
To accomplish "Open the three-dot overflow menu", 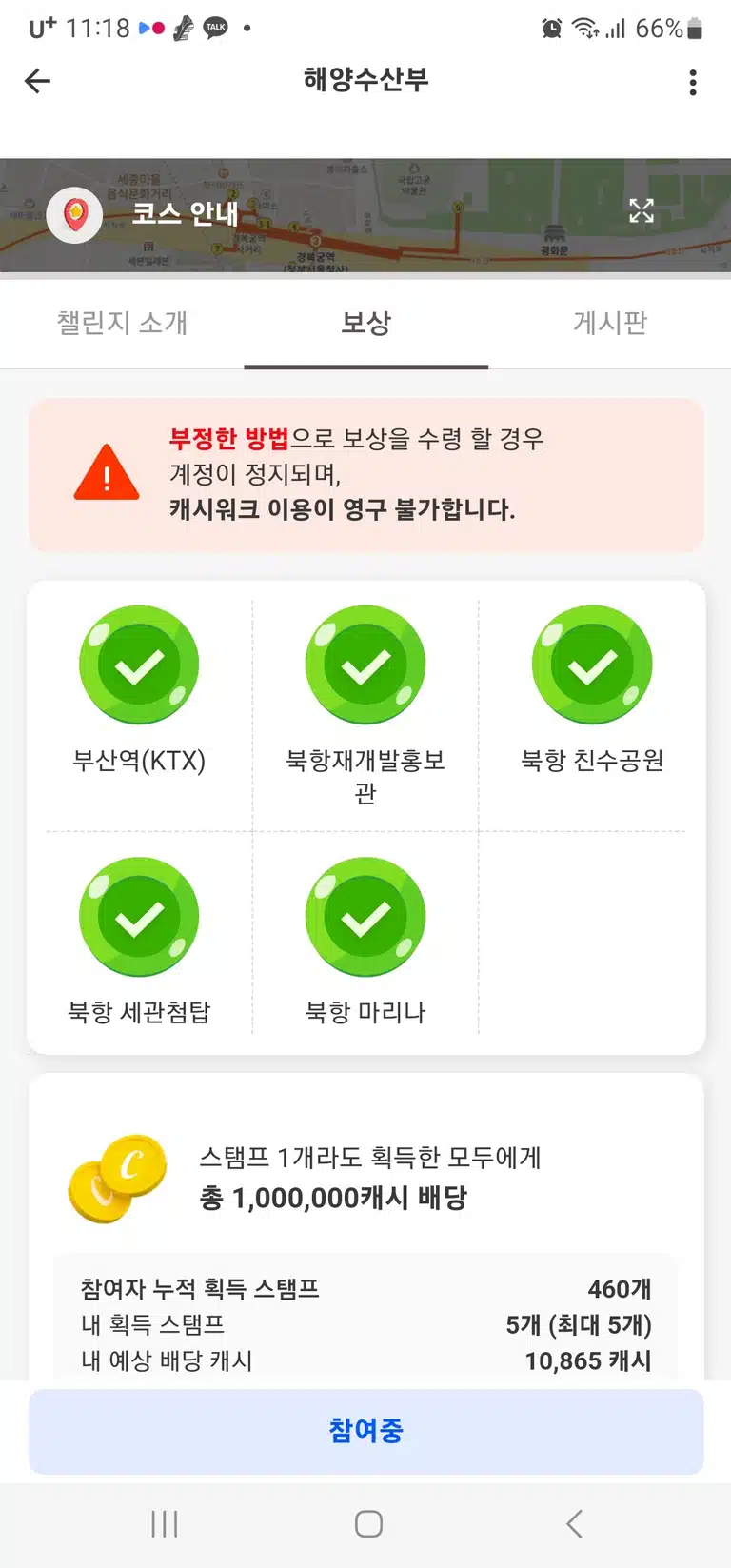I will pyautogui.click(x=693, y=83).
